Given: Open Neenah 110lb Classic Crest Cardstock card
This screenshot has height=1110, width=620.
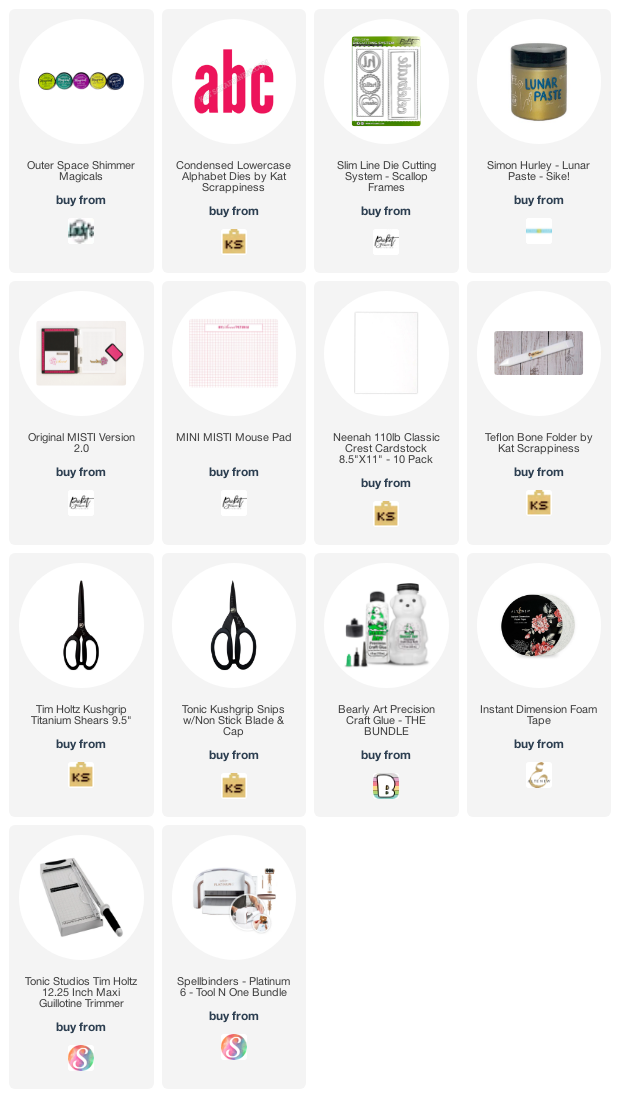Looking at the screenshot, I should (386, 352).
